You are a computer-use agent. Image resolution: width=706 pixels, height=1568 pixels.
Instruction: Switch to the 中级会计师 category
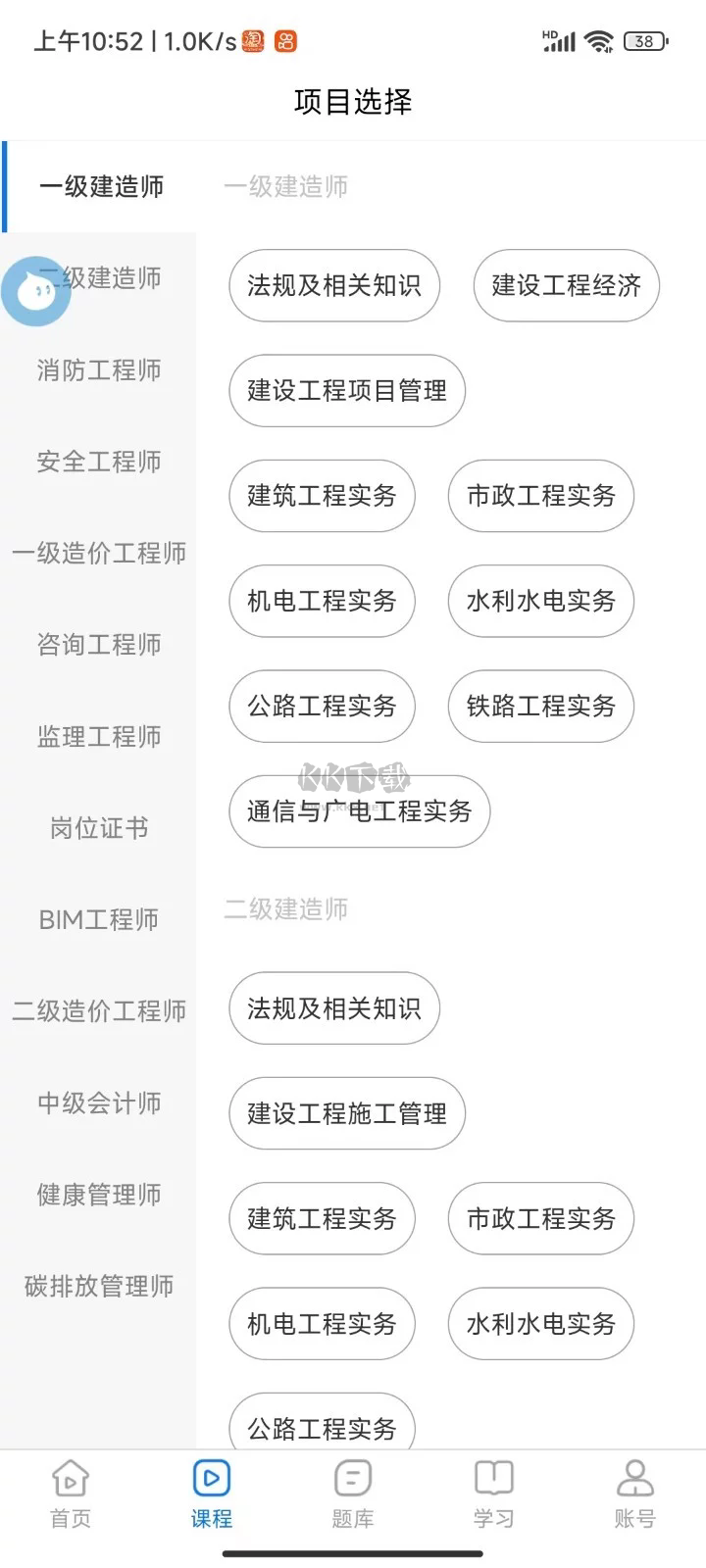(x=98, y=1102)
